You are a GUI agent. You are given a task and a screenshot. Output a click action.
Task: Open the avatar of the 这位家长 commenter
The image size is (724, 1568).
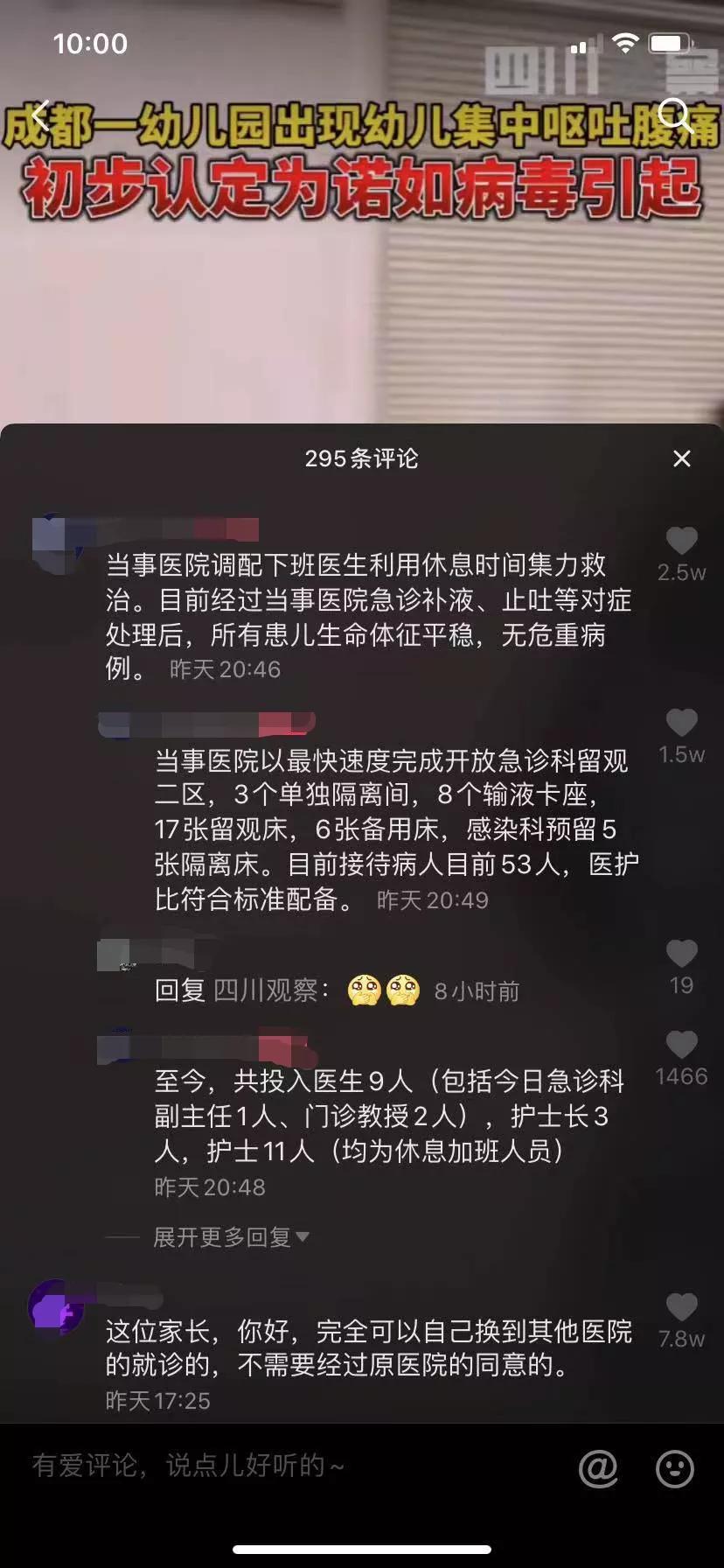tap(56, 1309)
